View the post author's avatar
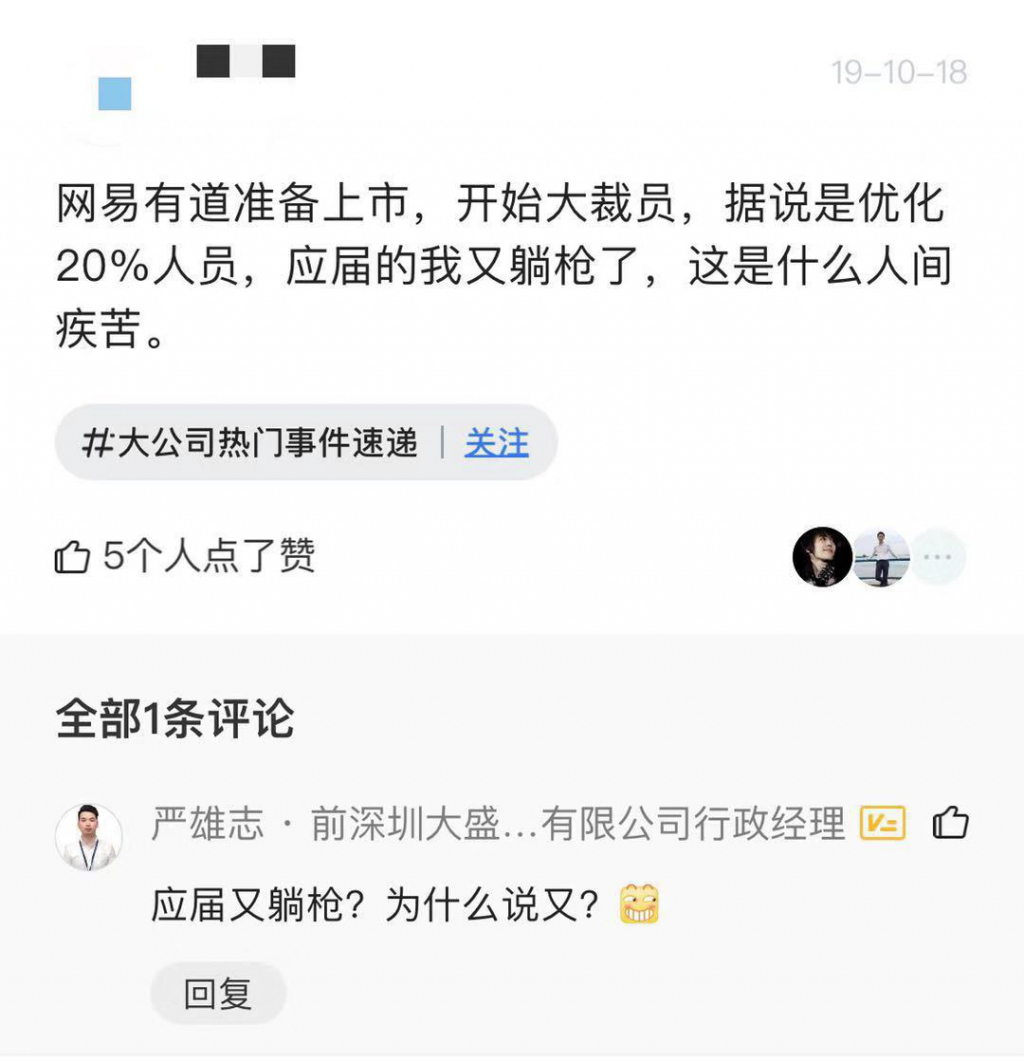 click(x=113, y=94)
